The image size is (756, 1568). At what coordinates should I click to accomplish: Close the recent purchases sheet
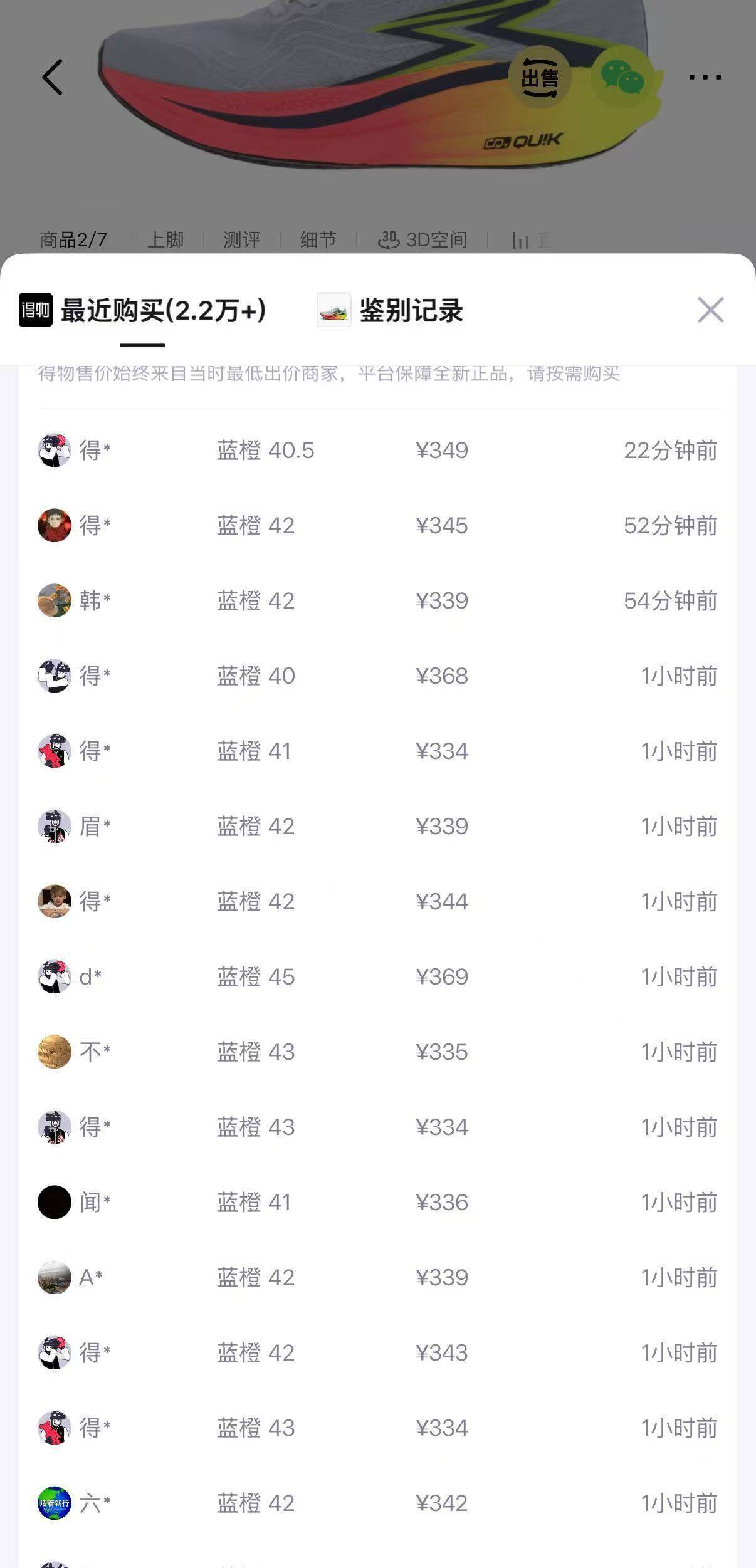tap(710, 310)
